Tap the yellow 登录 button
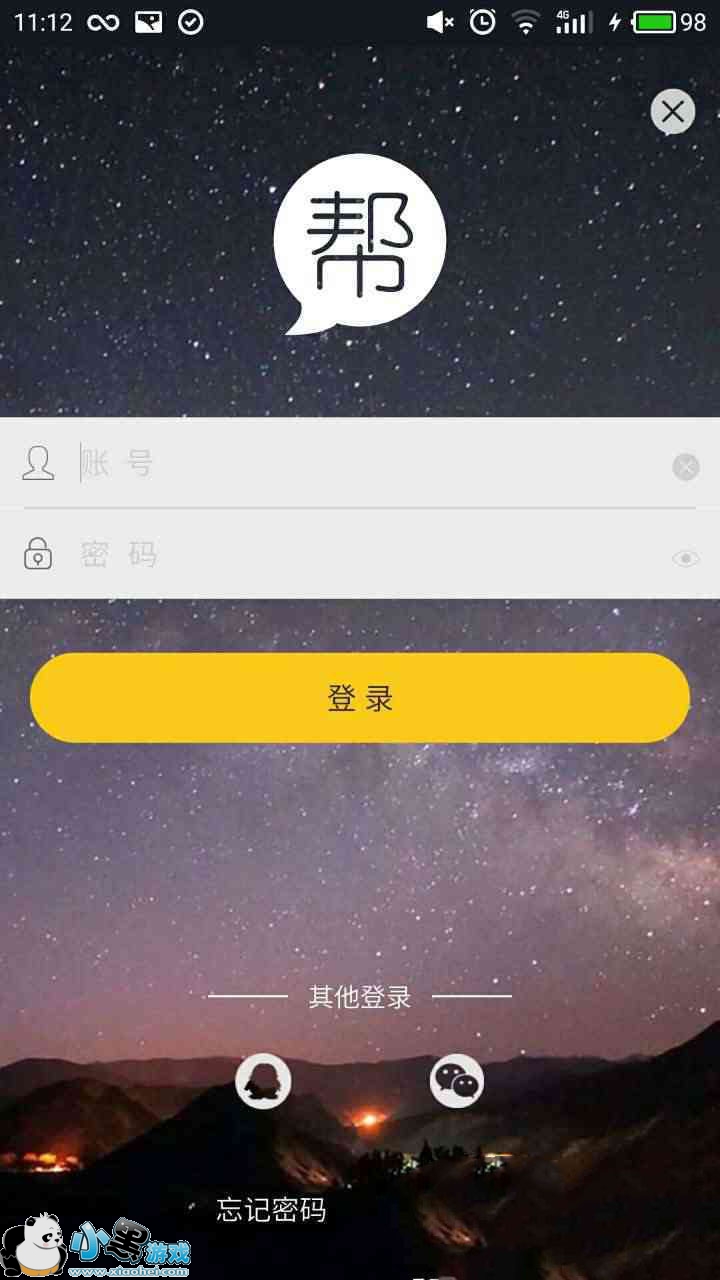720x1280 pixels. point(360,698)
